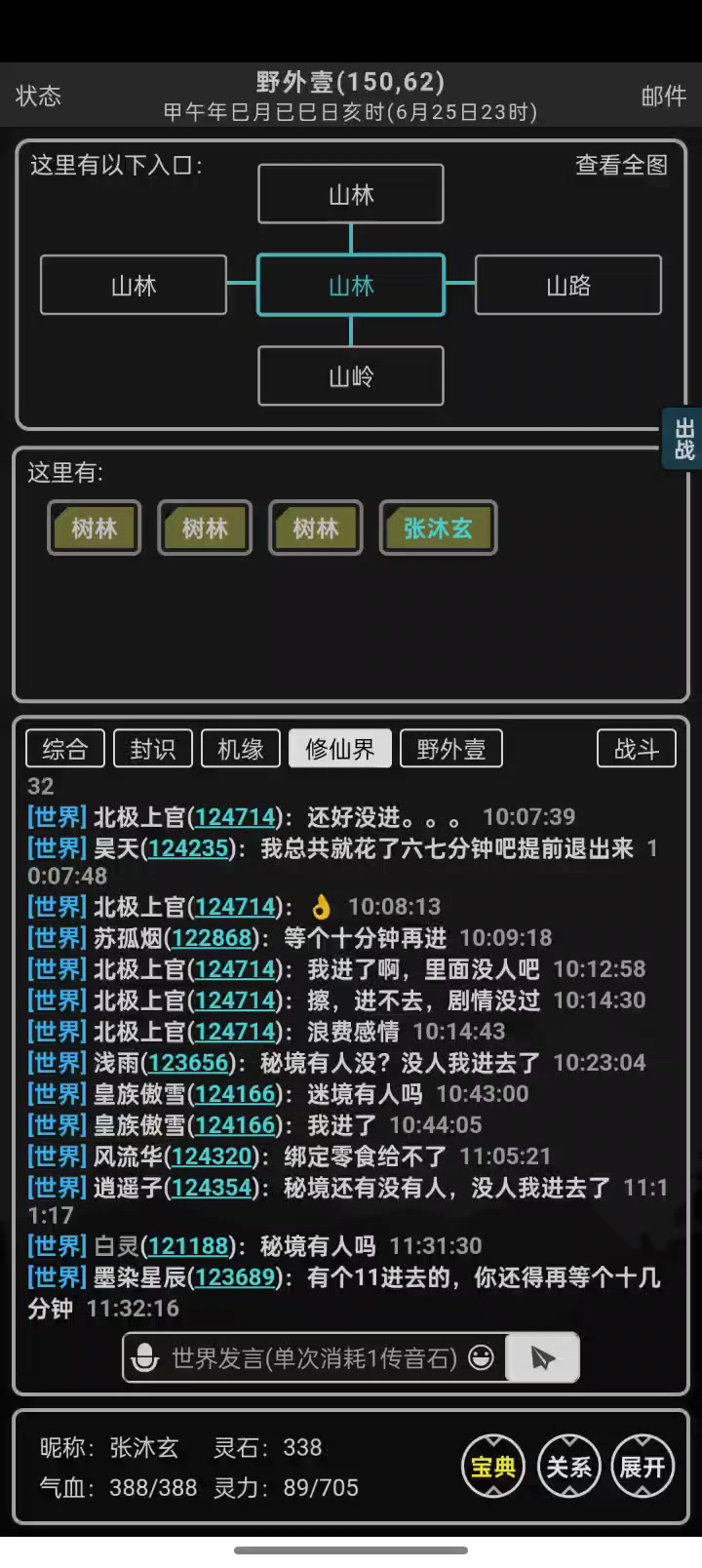Tap the microphone voice input icon
Screen dimensions: 702x1568
tap(145, 1357)
